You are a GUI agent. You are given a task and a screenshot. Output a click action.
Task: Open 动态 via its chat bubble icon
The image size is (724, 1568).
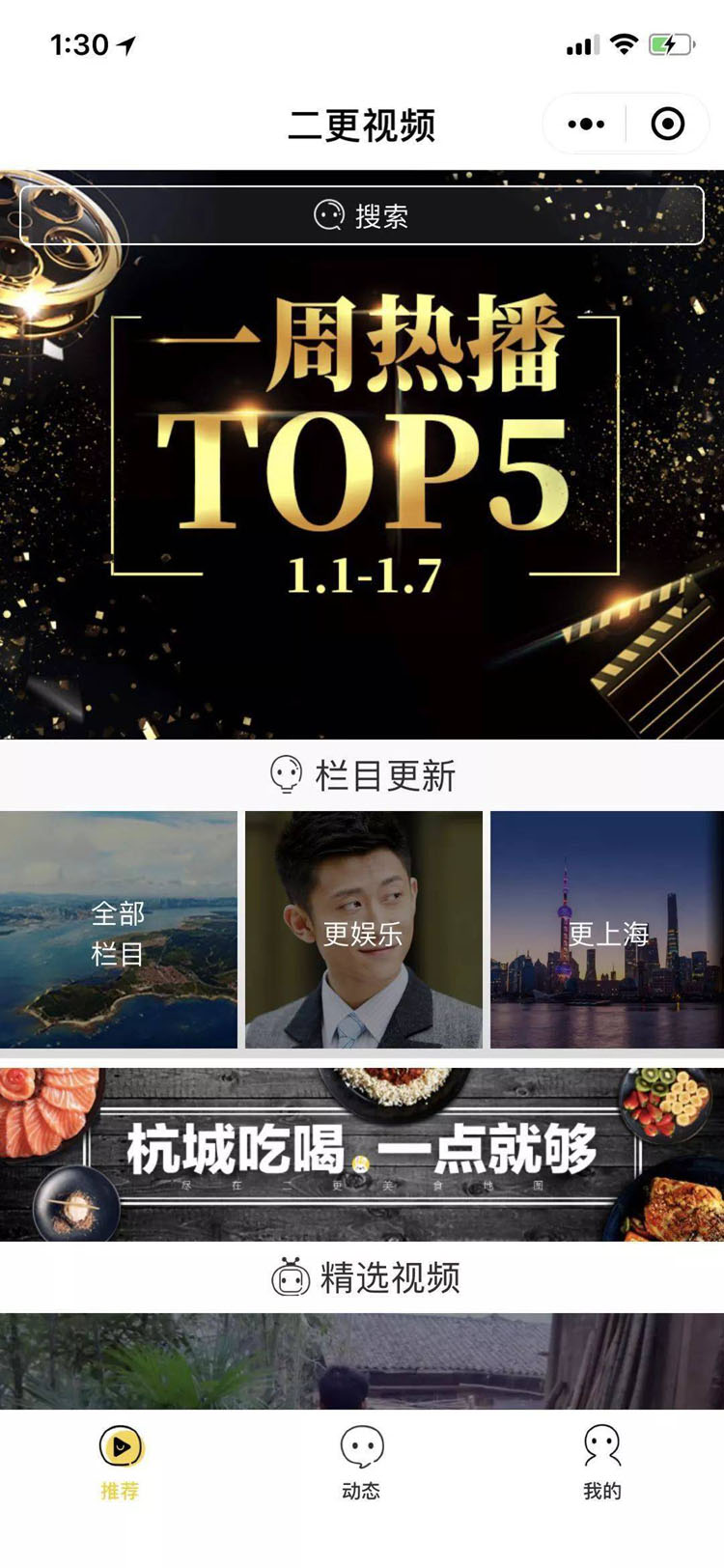[x=361, y=1445]
